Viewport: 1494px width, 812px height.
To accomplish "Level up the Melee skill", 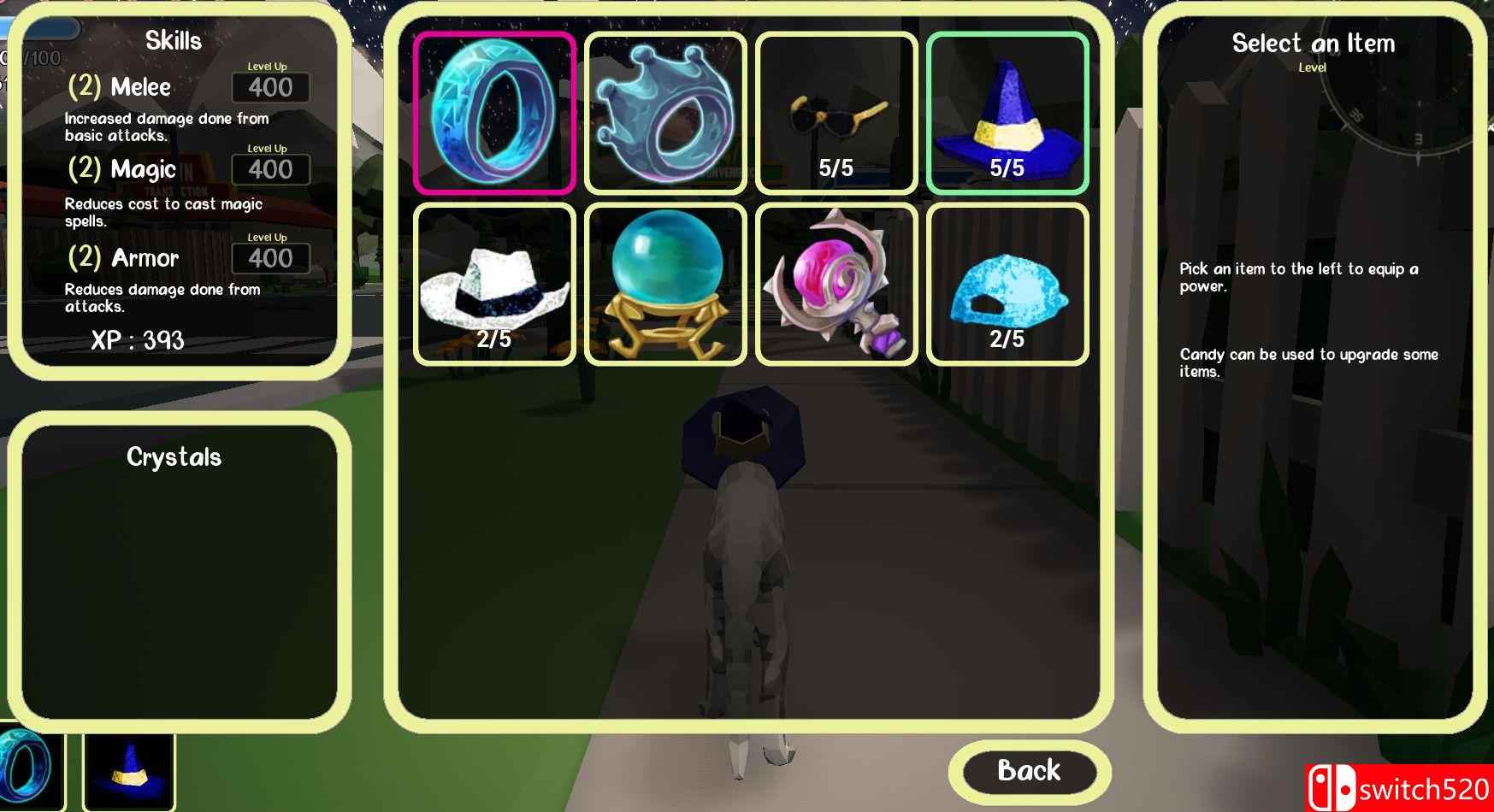I will pyautogui.click(x=270, y=87).
